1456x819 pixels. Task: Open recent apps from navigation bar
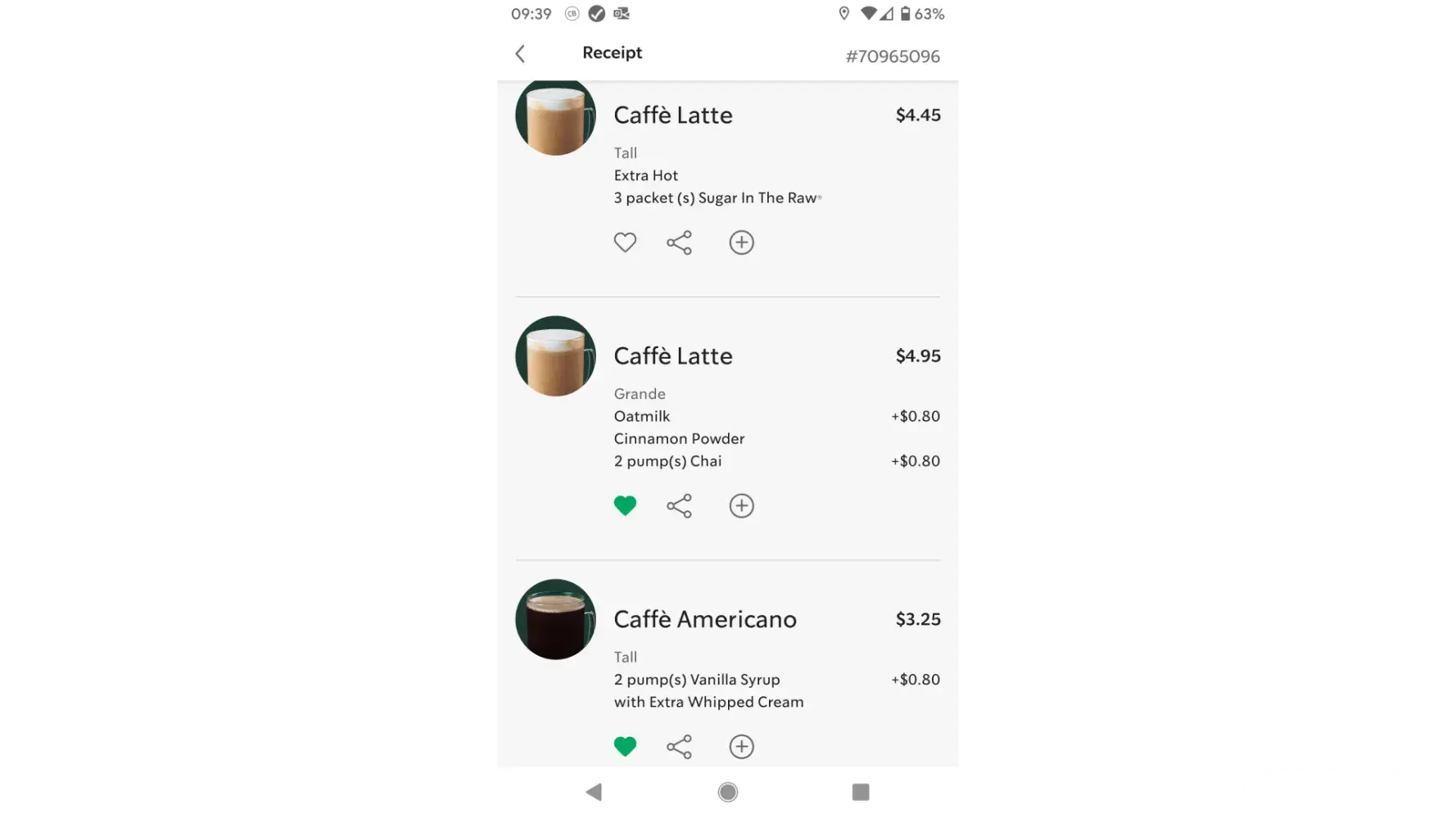(x=860, y=792)
